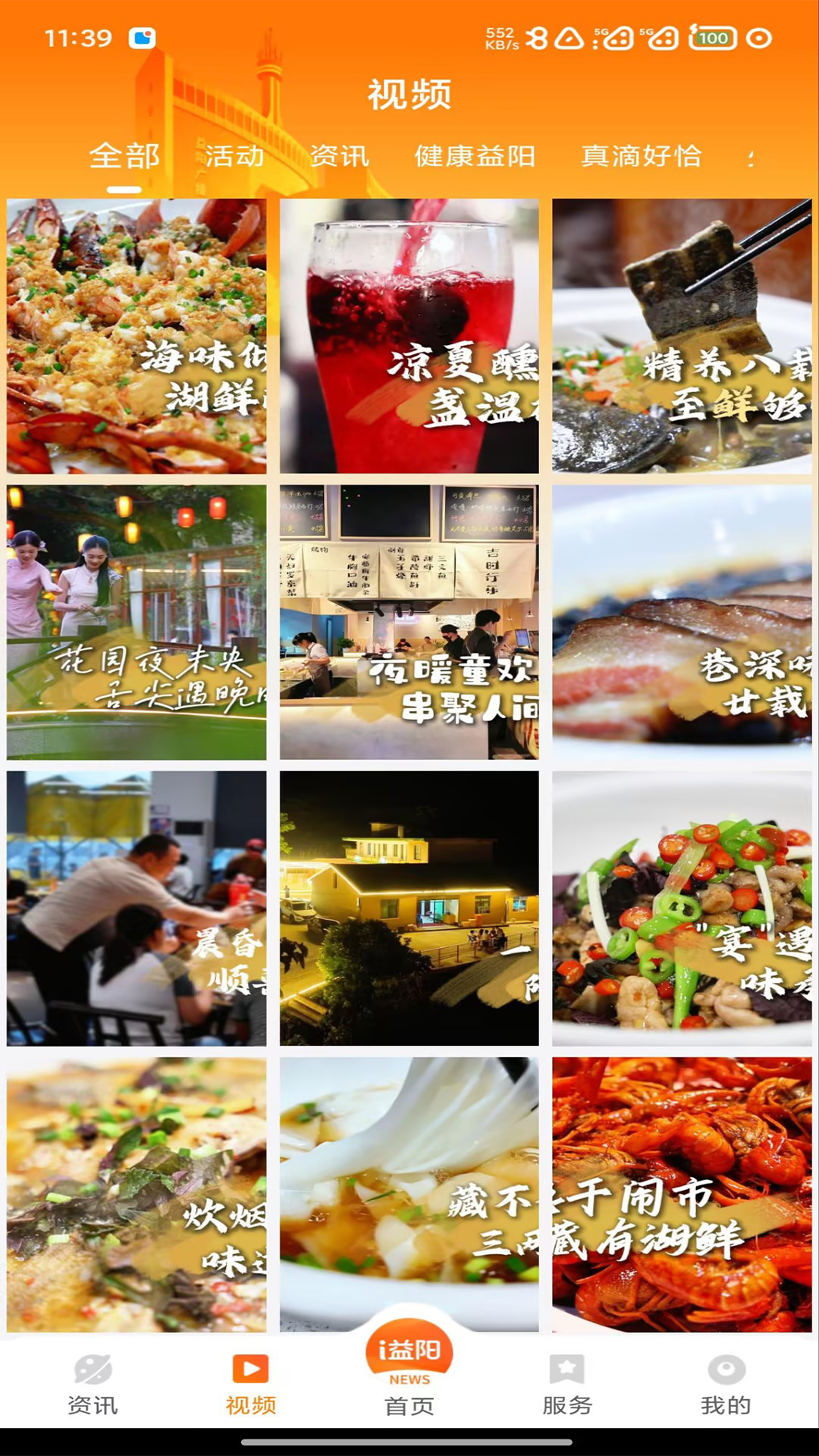This screenshot has height=1456, width=819.
Task: Tap the 视频 page title
Action: [x=409, y=96]
